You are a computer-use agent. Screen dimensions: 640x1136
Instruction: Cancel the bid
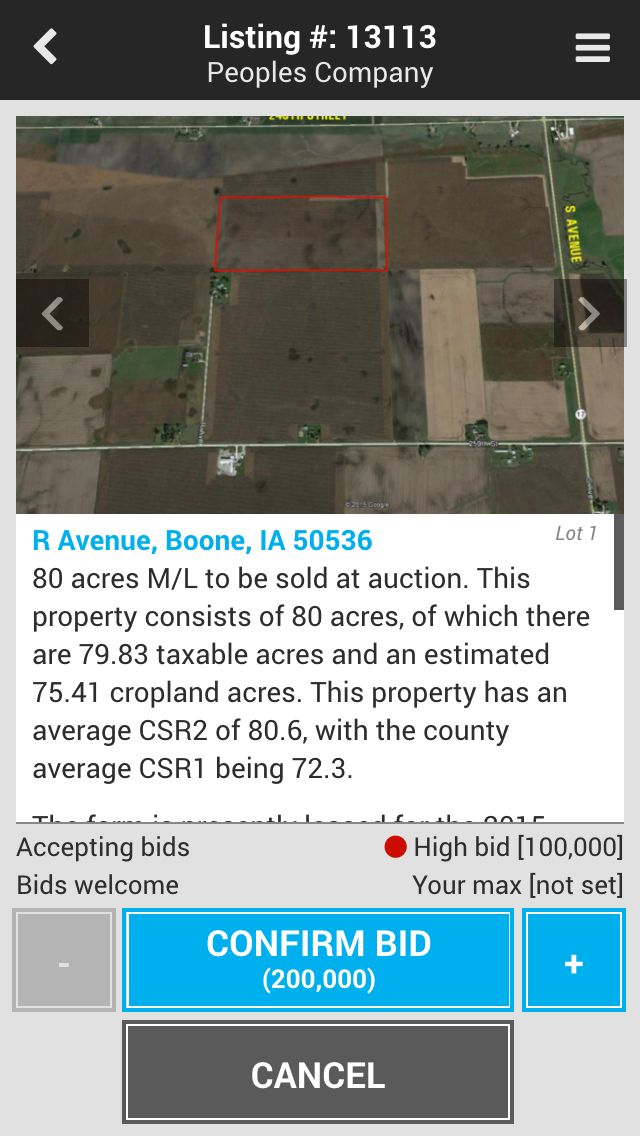(x=318, y=1074)
